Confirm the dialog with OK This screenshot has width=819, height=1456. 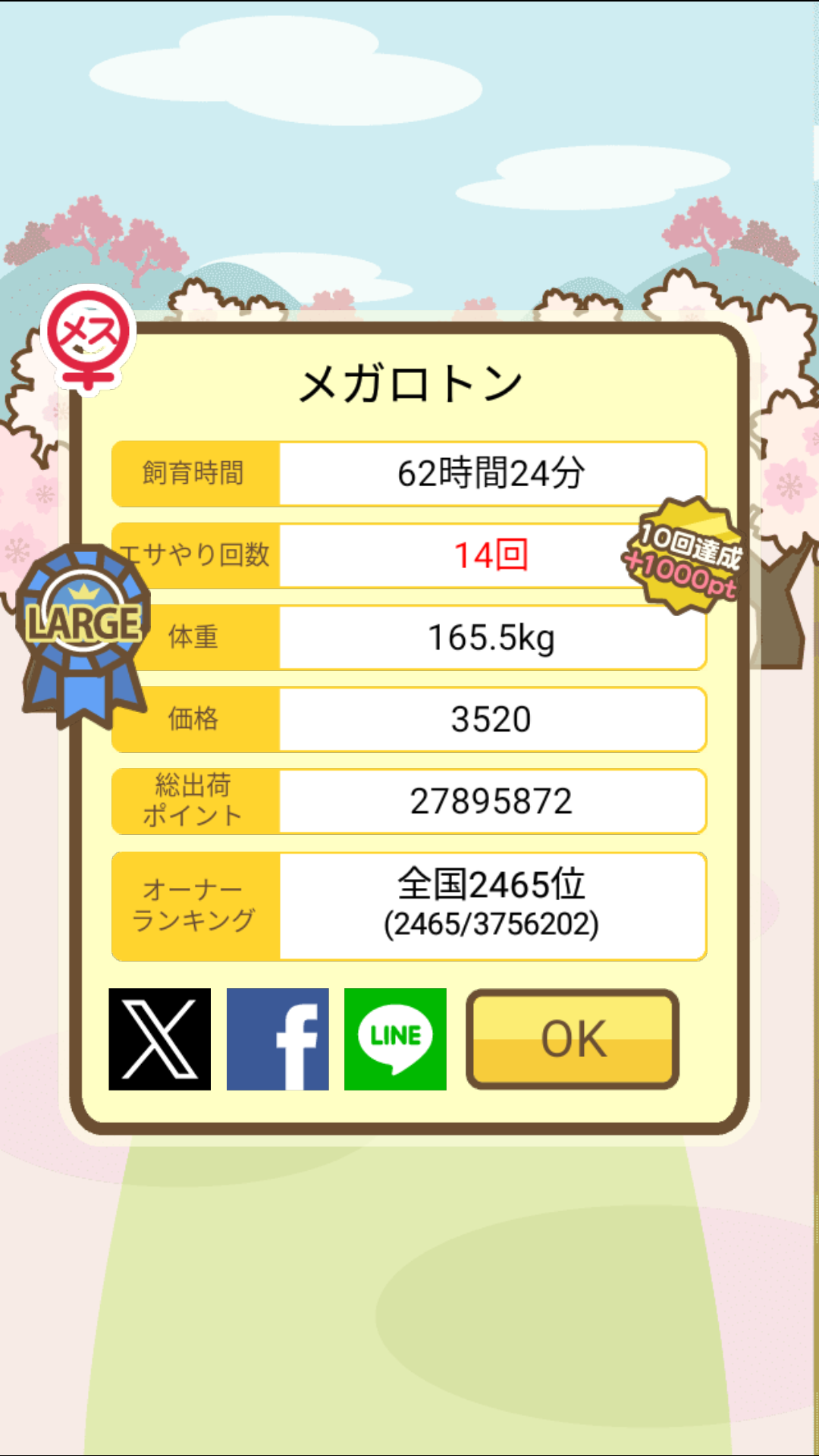[573, 1039]
